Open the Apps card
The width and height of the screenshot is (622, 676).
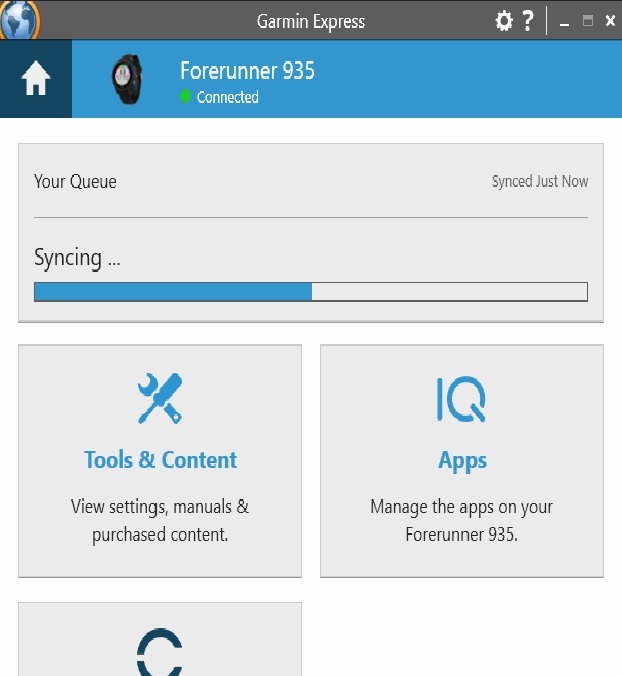tap(462, 460)
